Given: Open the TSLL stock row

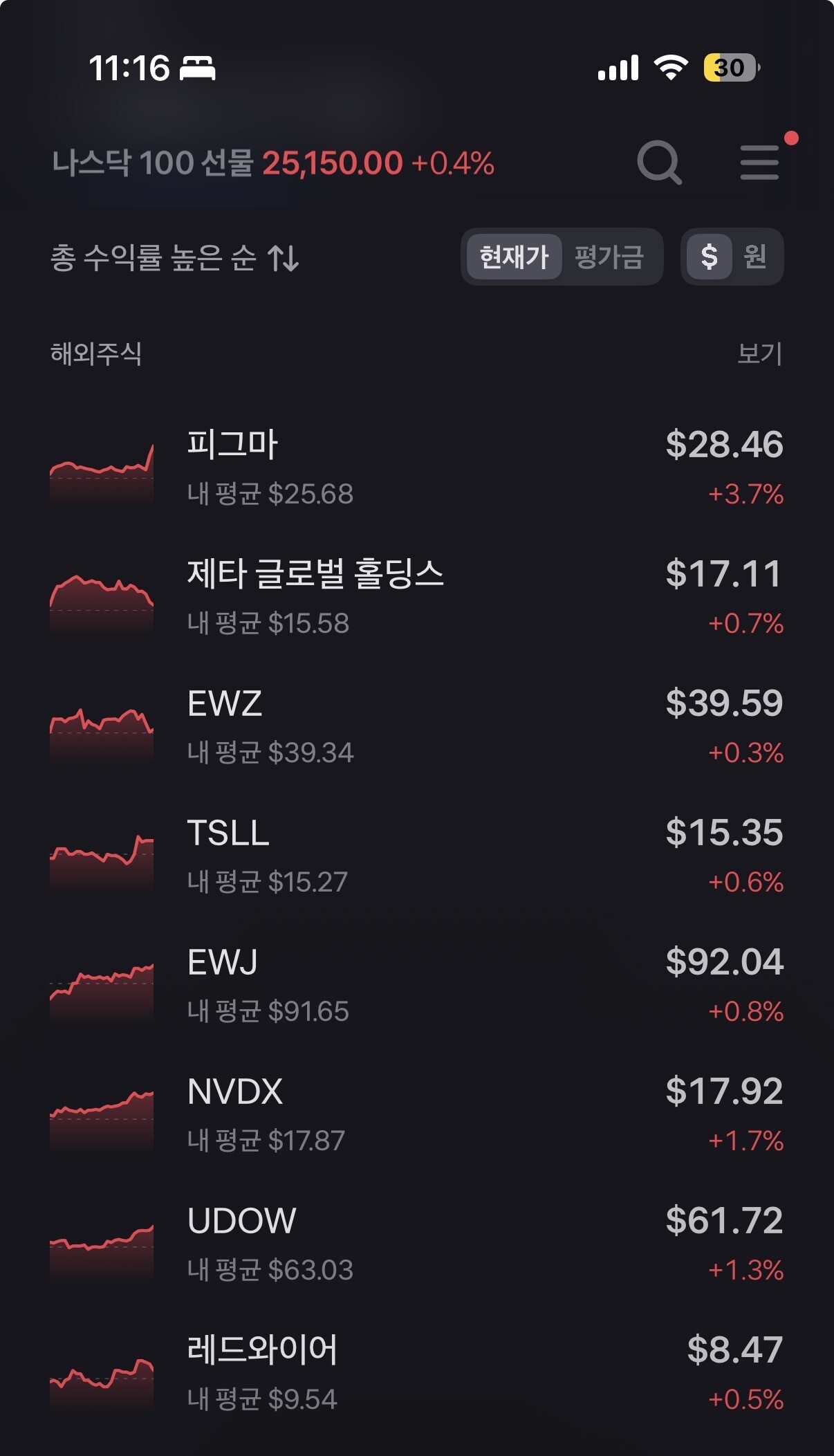Looking at the screenshot, I should coord(416,856).
